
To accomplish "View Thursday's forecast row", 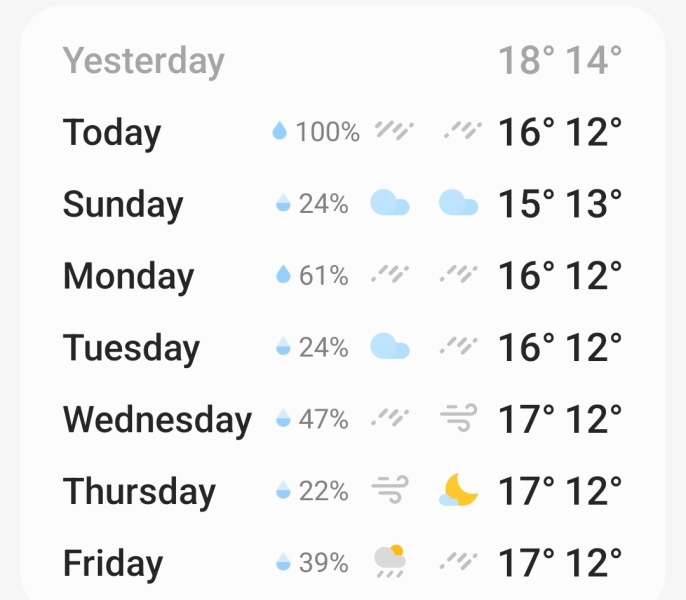I will [x=342, y=492].
